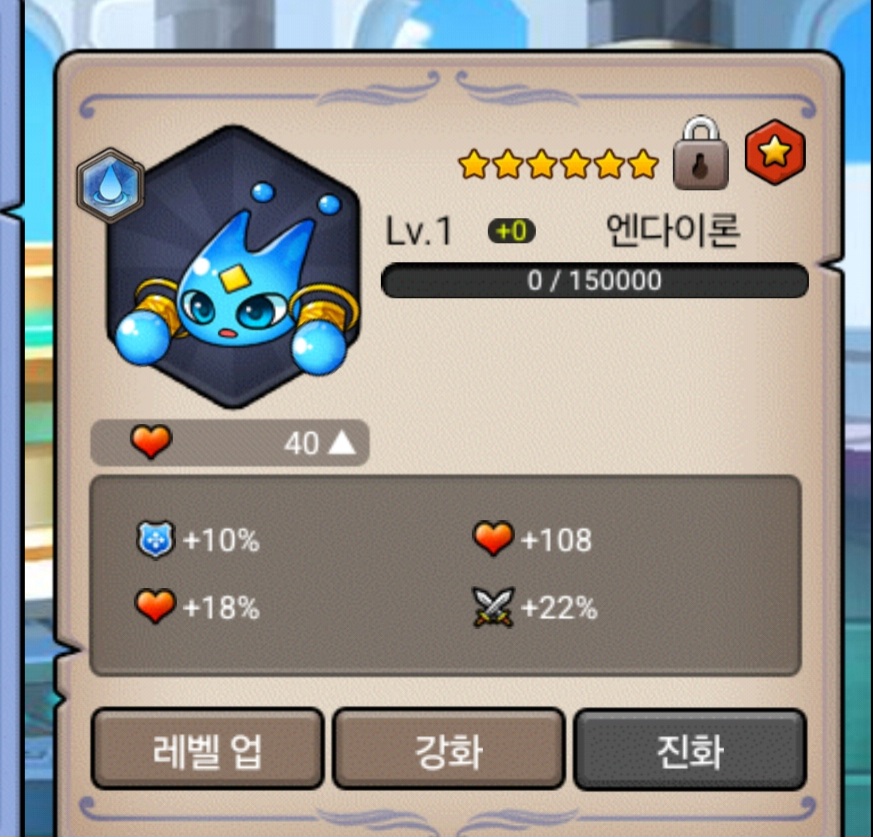The image size is (873, 837).
Task: Toggle the padlock lock icon
Action: [x=701, y=154]
